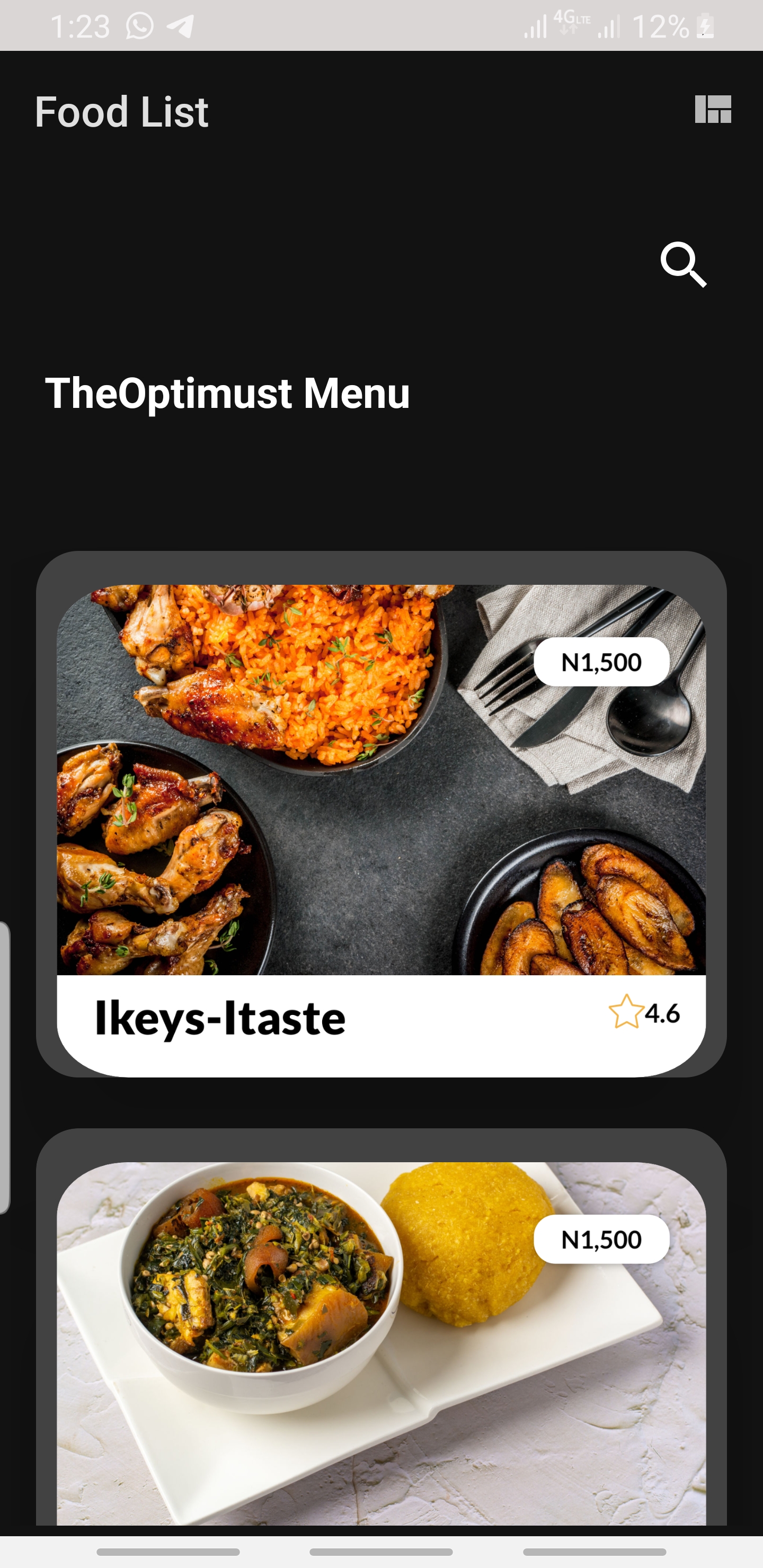This screenshot has width=763, height=1568.
Task: Open the vegetable soup dish card
Action: 380,1339
